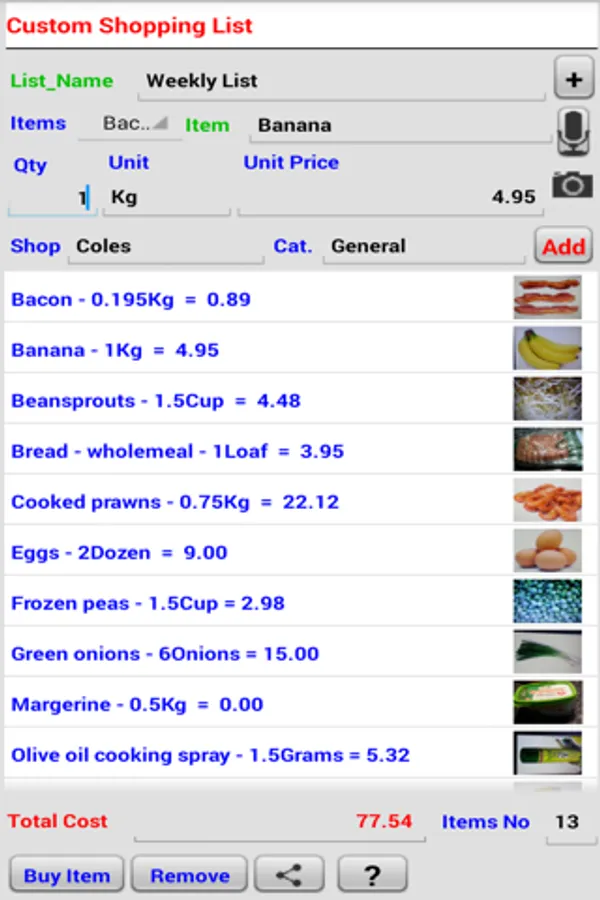Edit the Item name field containing Banana
This screenshot has width=600, height=900.
click(x=395, y=126)
